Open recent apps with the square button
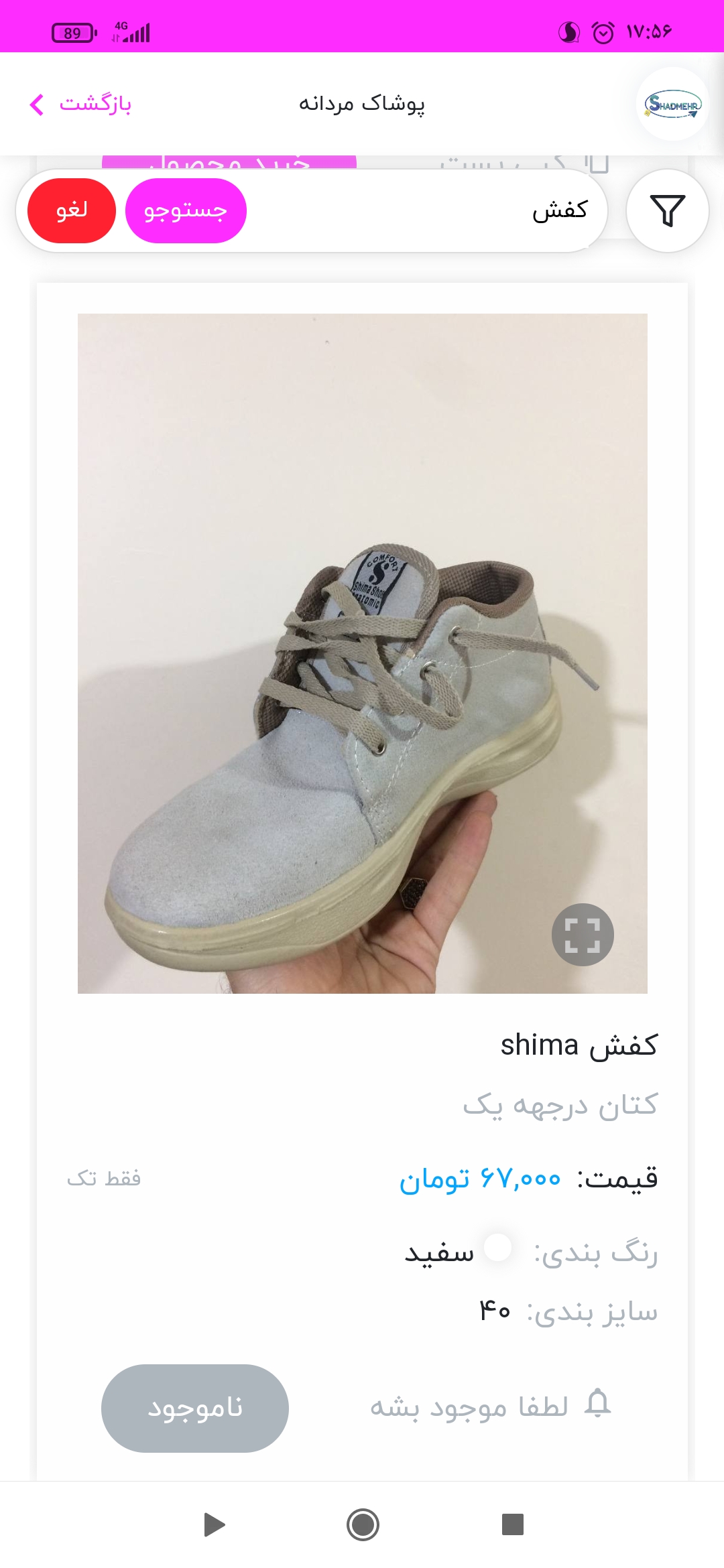The image size is (724, 1568). [x=513, y=1524]
